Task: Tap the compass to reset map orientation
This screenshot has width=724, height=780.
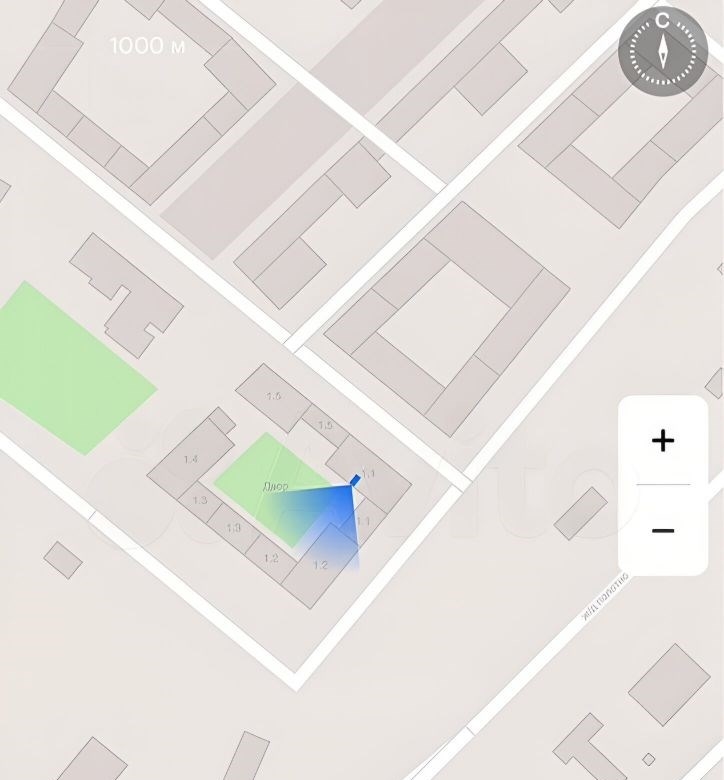Action: pos(663,50)
